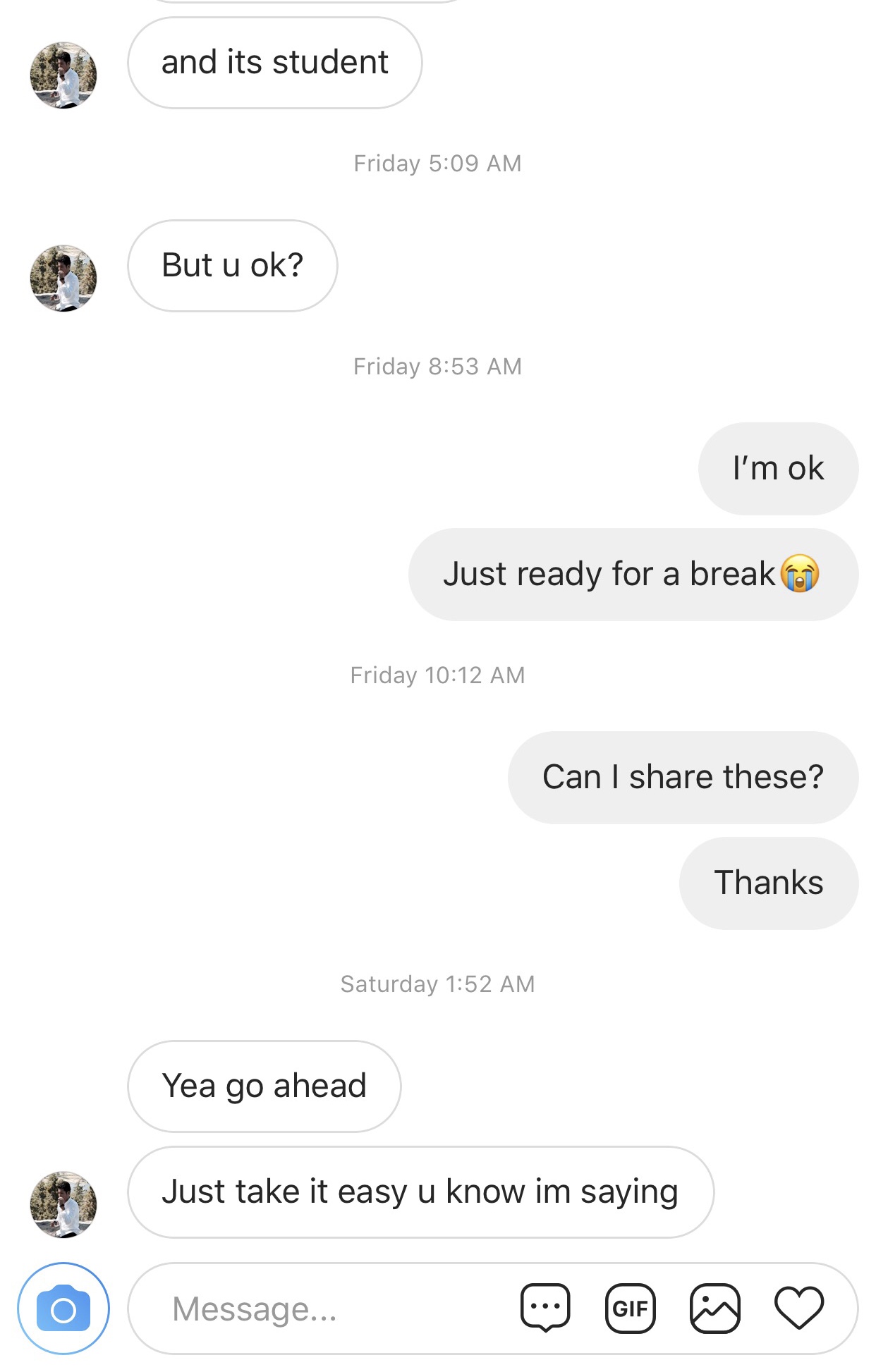The height and width of the screenshot is (1372, 876).
Task: Open the camera button beside the message box
Action: [63, 1309]
